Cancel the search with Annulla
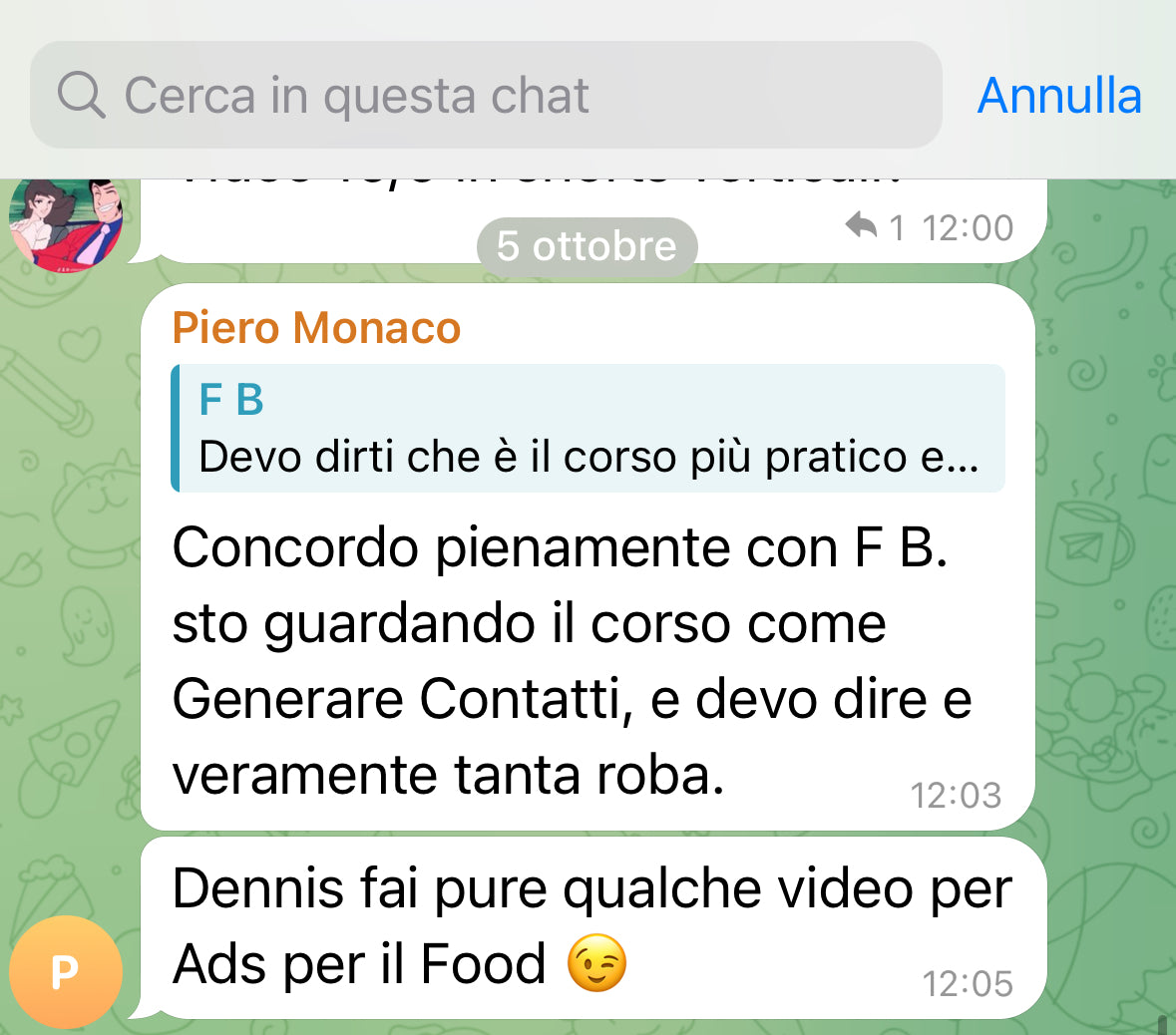This screenshot has height=1035, width=1176. [1058, 96]
